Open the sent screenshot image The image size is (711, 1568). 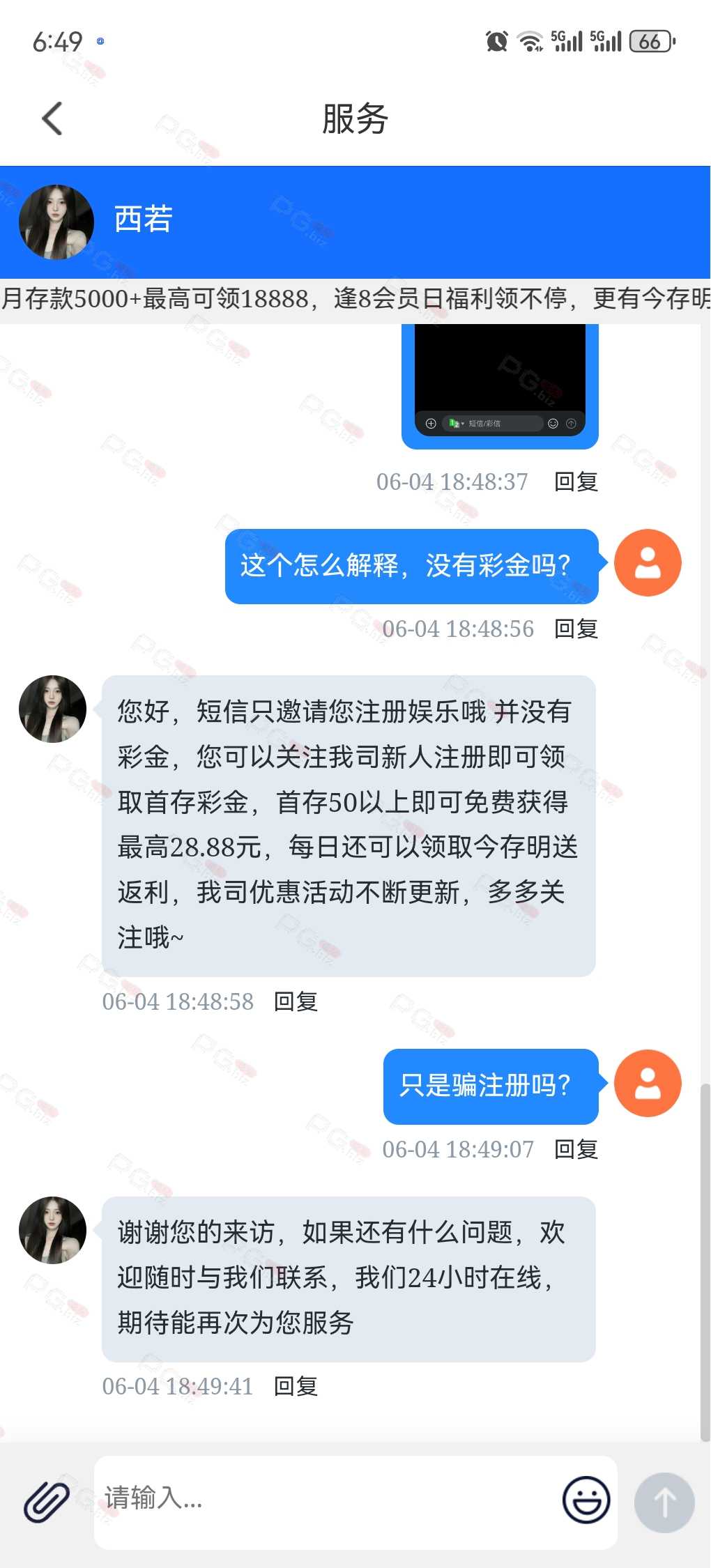500,385
